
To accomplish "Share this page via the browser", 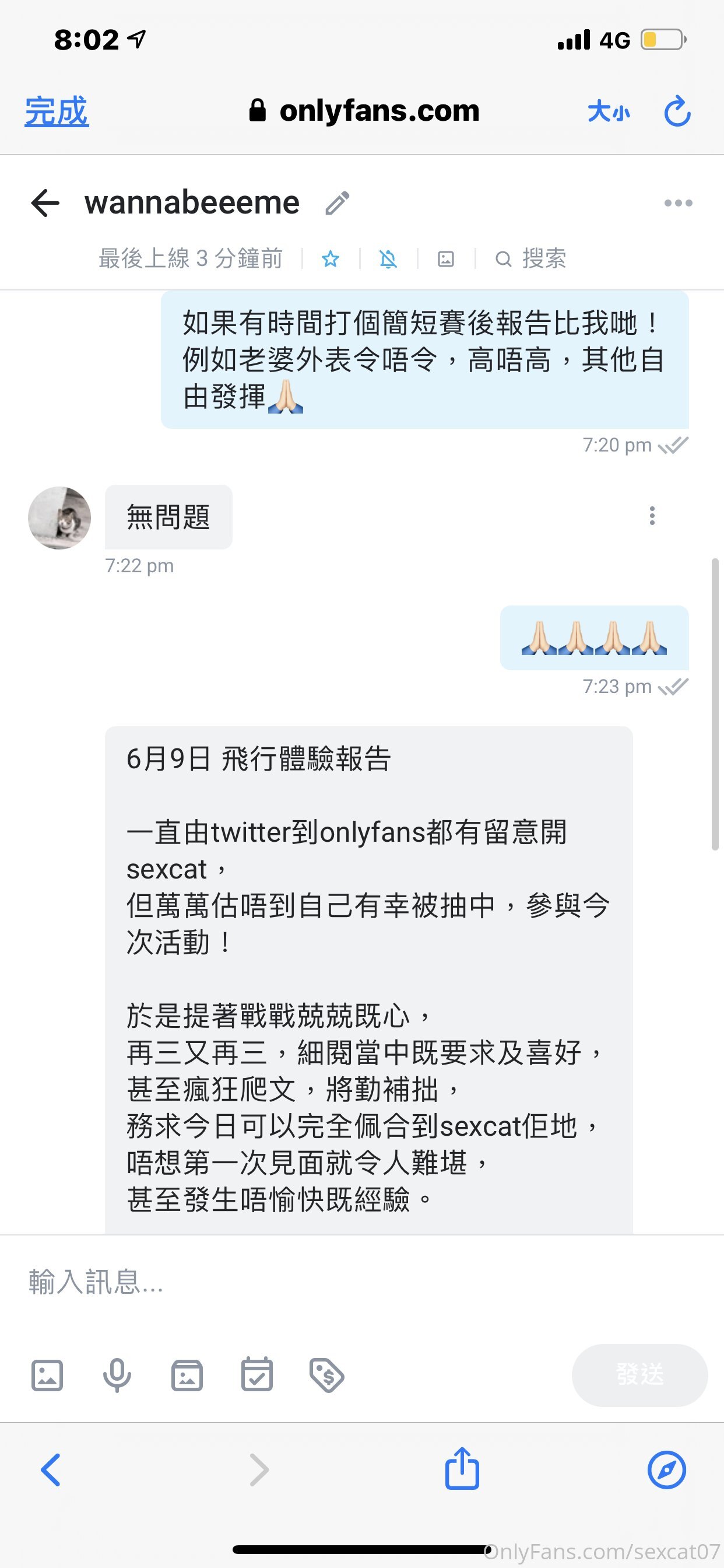I will pyautogui.click(x=462, y=1469).
